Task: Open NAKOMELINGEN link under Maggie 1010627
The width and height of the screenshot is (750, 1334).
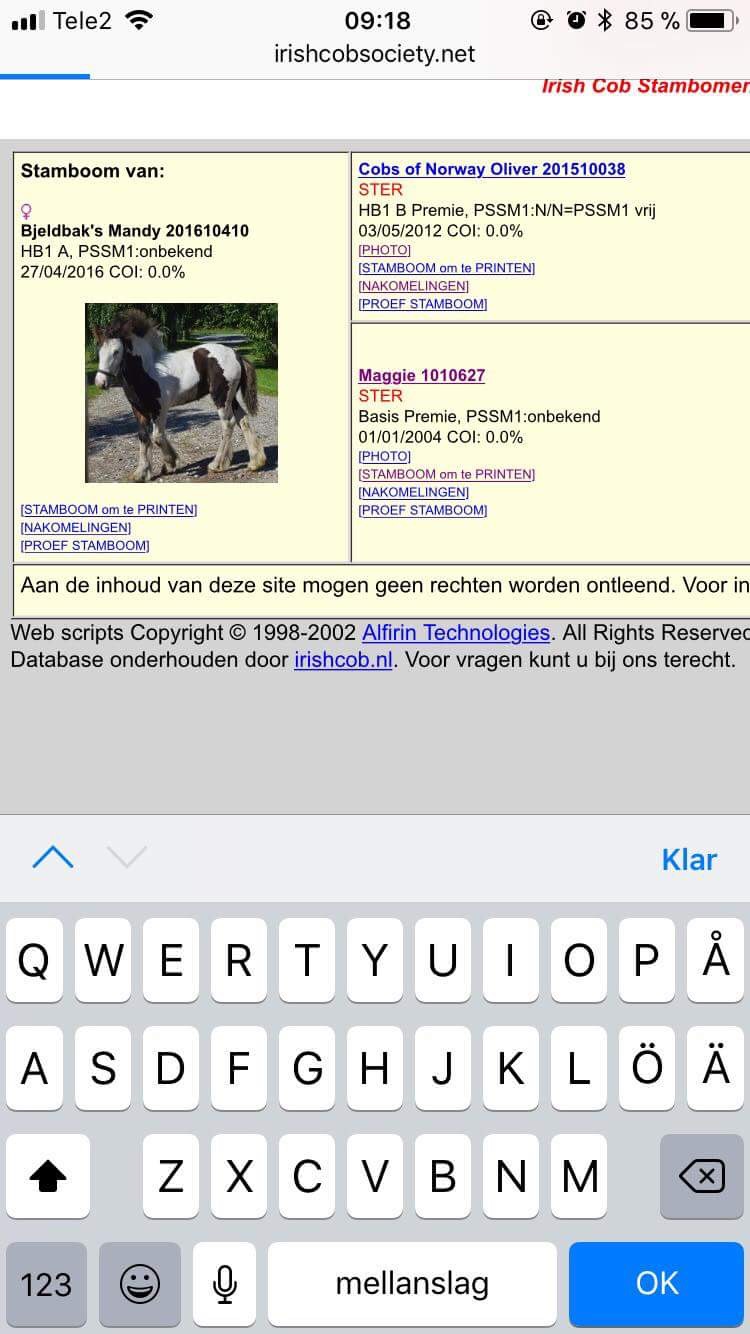Action: click(413, 492)
